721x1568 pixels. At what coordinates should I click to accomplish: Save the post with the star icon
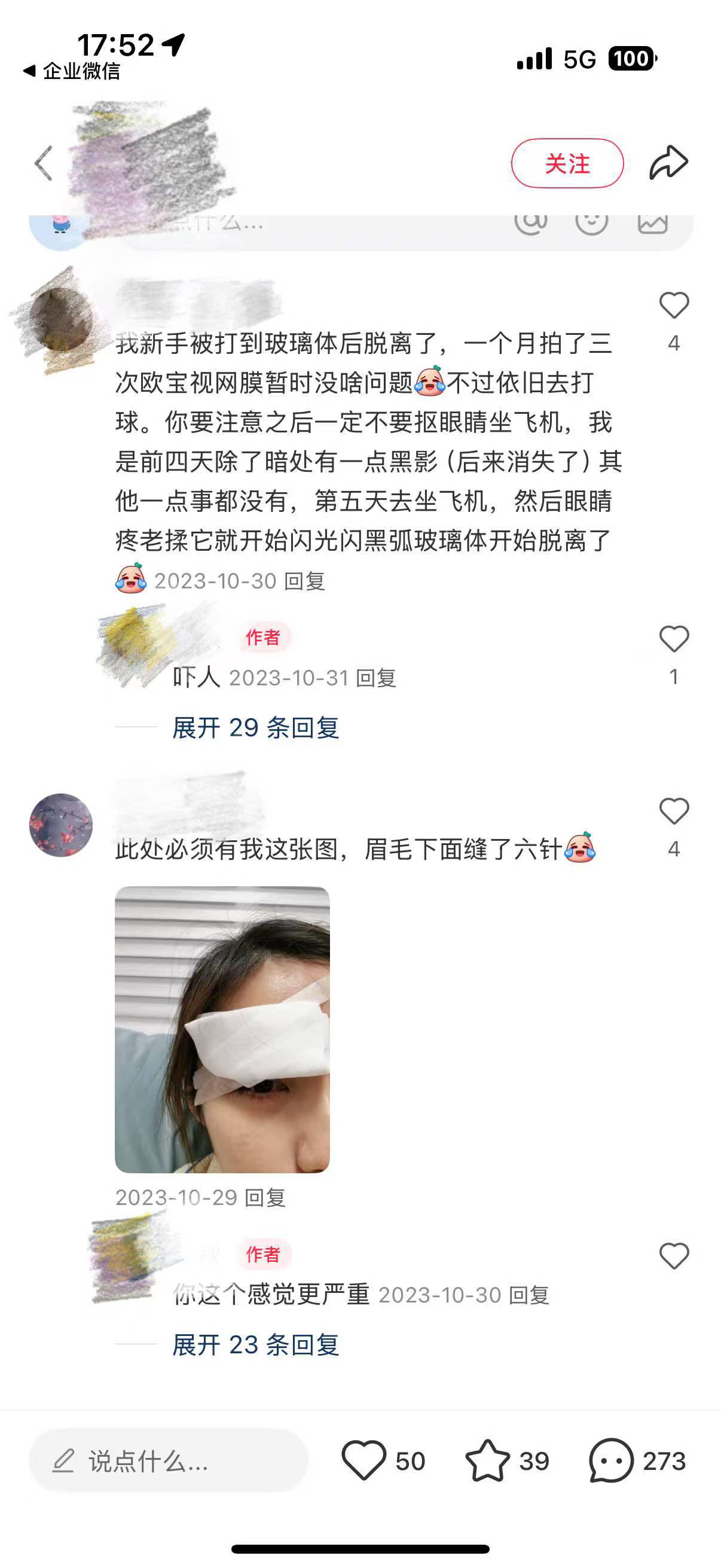coord(487,1461)
